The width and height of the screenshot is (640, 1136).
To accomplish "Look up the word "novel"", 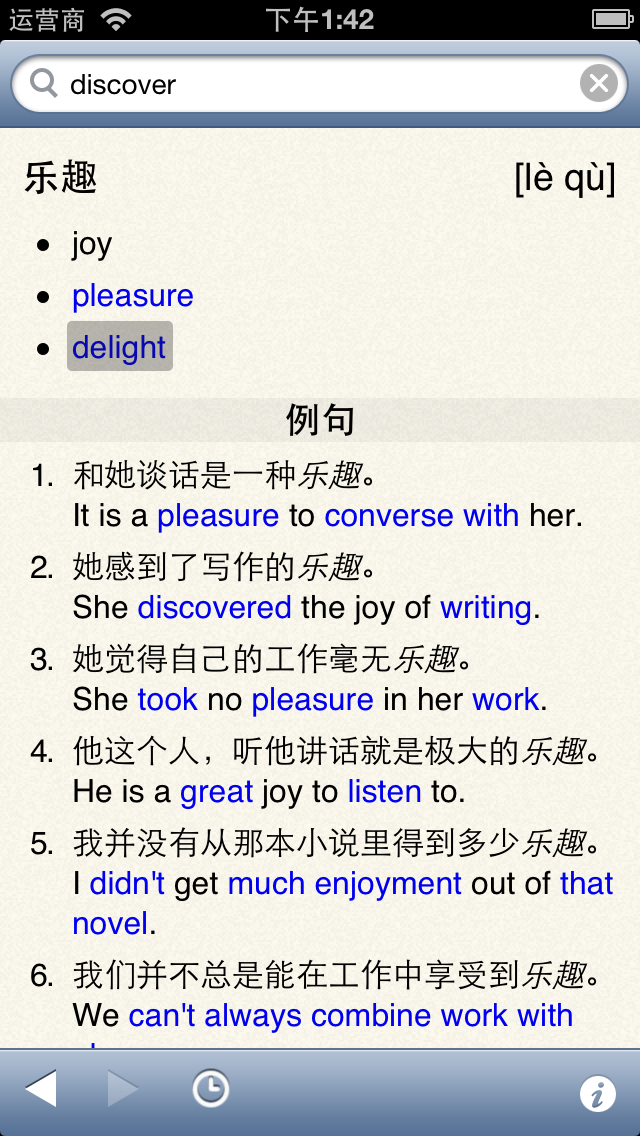I will click(x=110, y=924).
